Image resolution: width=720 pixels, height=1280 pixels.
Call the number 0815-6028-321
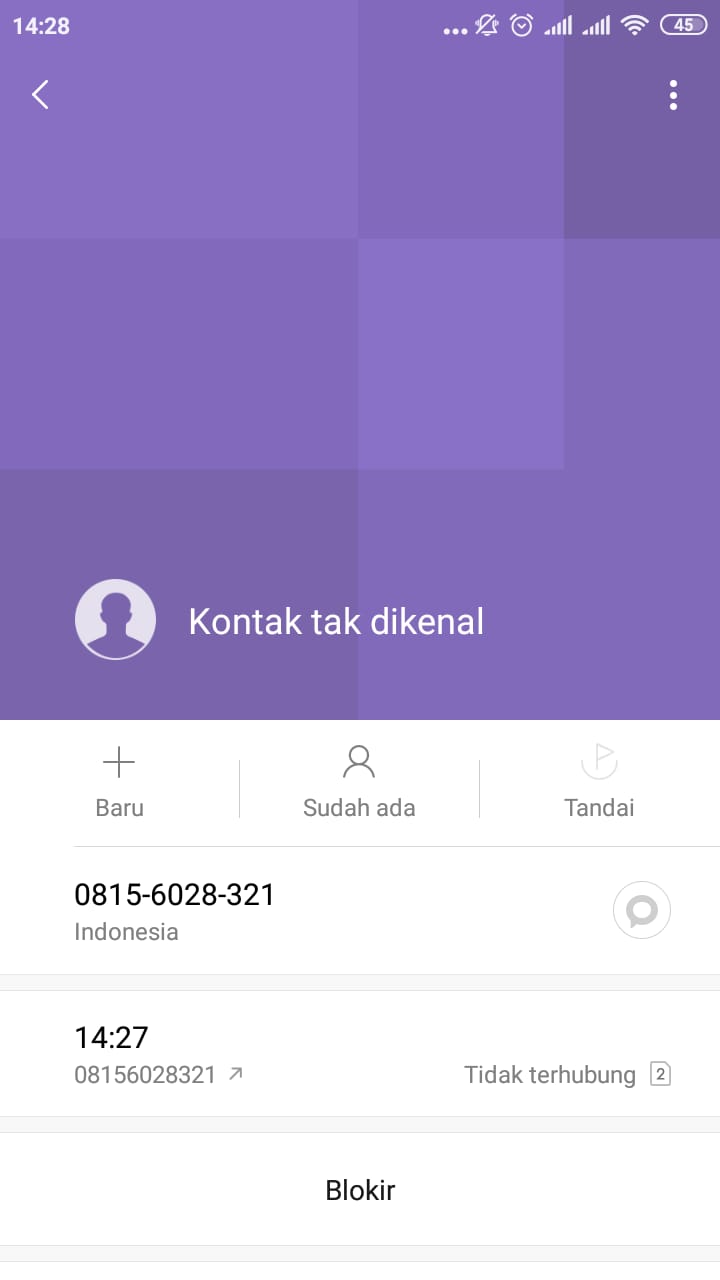pyautogui.click(x=175, y=910)
